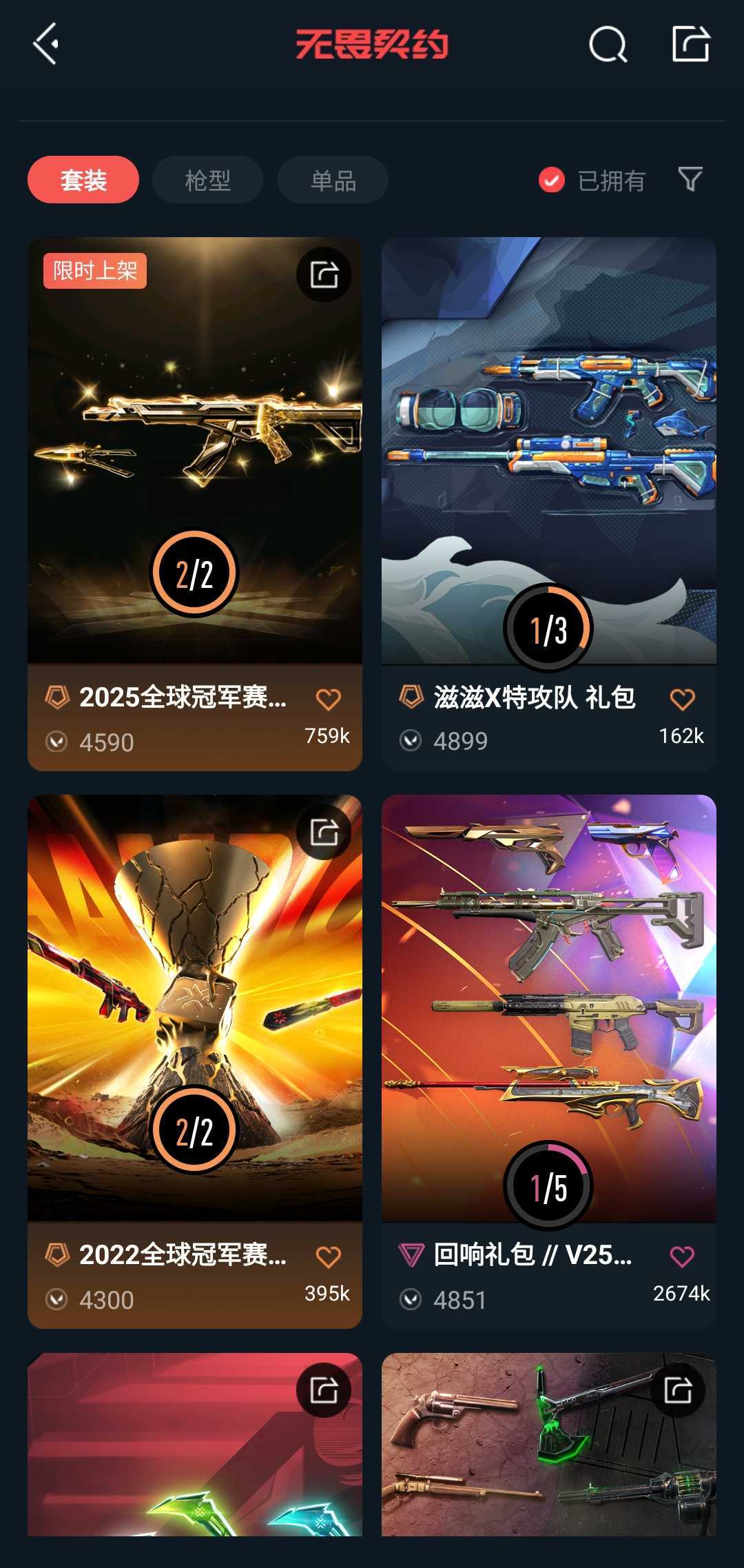The image size is (744, 1568).
Task: Open search from the top bar
Action: click(608, 45)
